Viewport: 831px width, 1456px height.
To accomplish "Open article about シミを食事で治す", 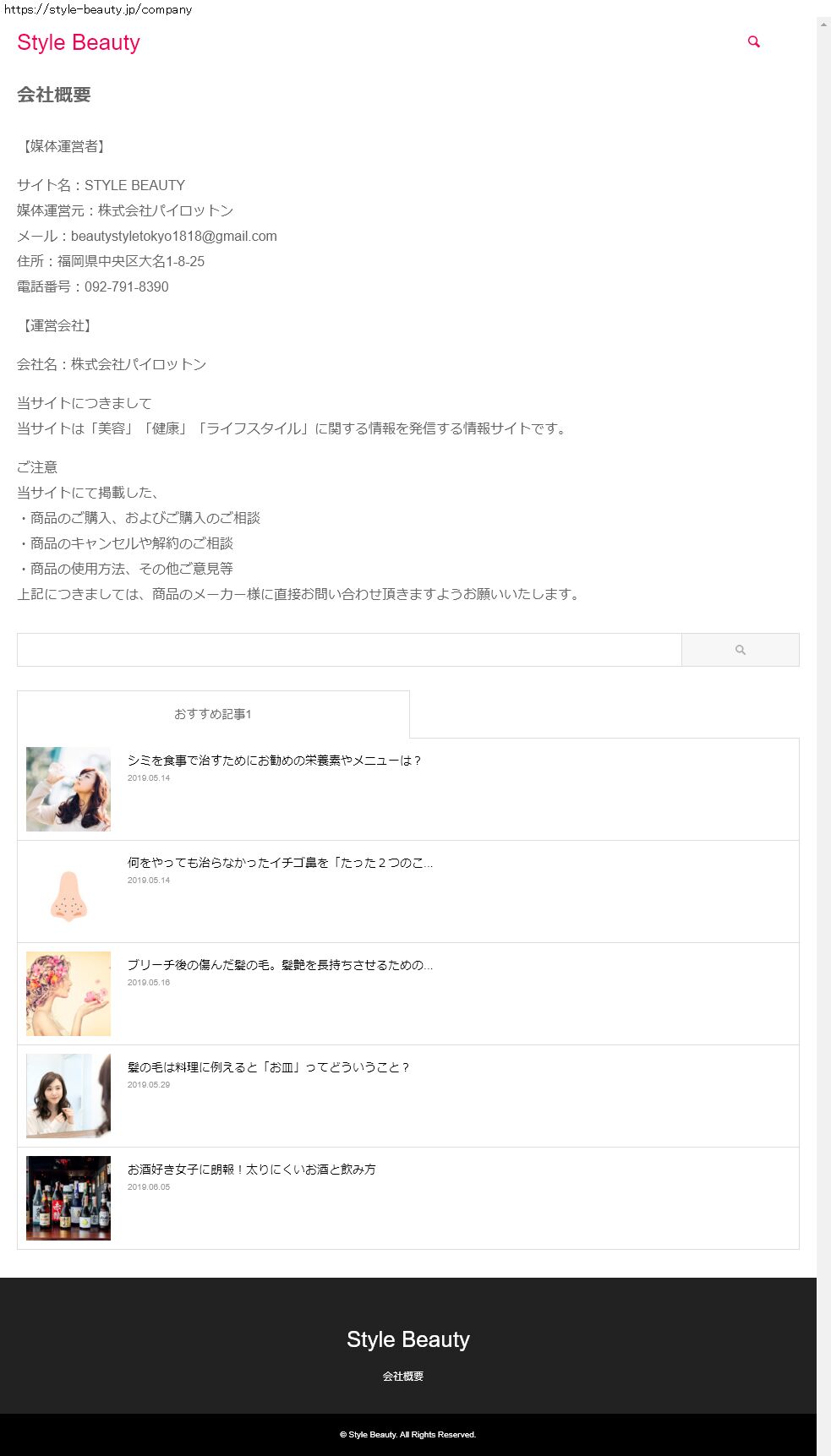I will 274,761.
